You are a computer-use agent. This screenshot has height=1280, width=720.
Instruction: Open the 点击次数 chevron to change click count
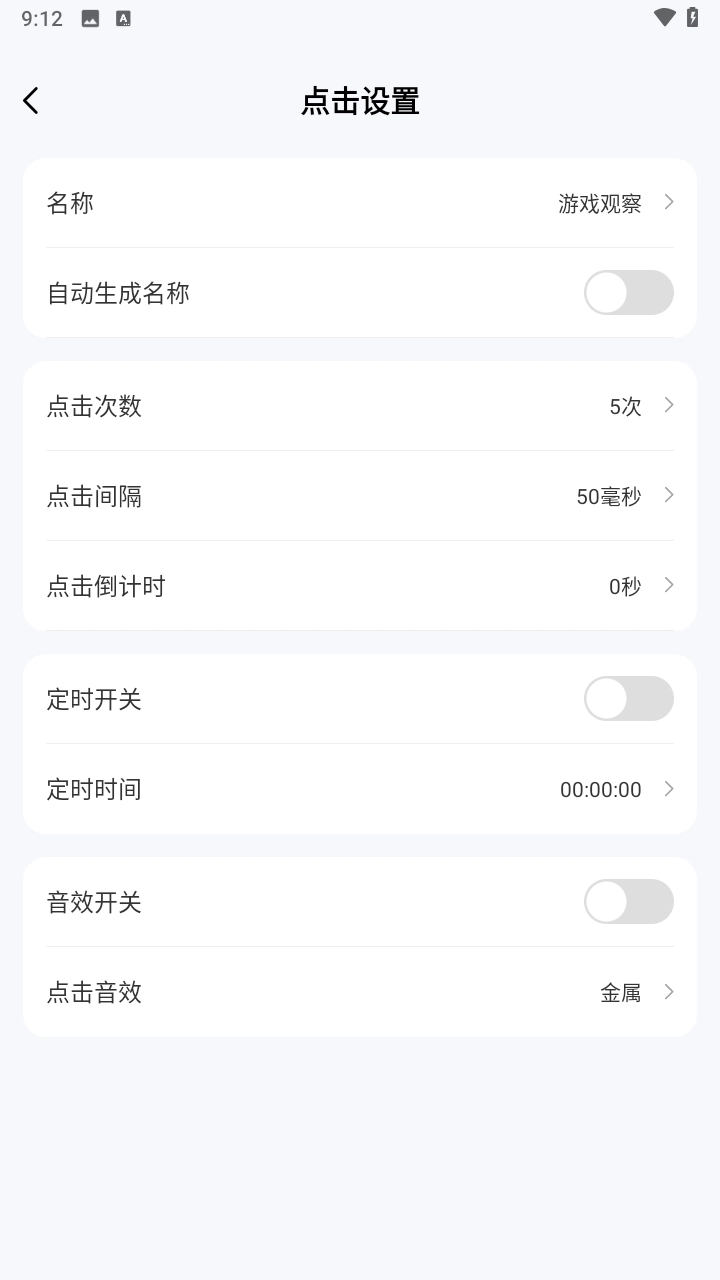(x=667, y=406)
